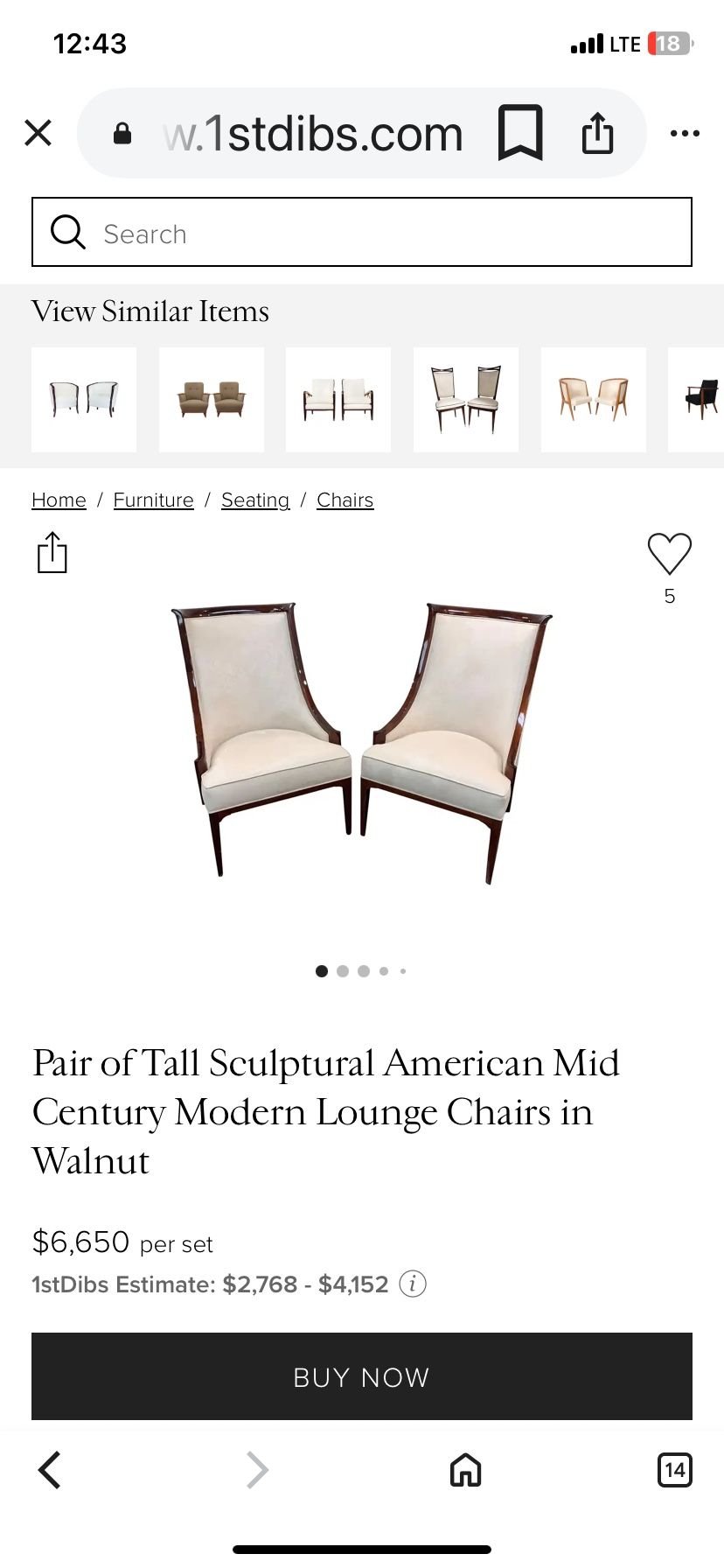Tap the padlock icon in the address bar
This screenshot has width=724, height=1568.
(122, 133)
